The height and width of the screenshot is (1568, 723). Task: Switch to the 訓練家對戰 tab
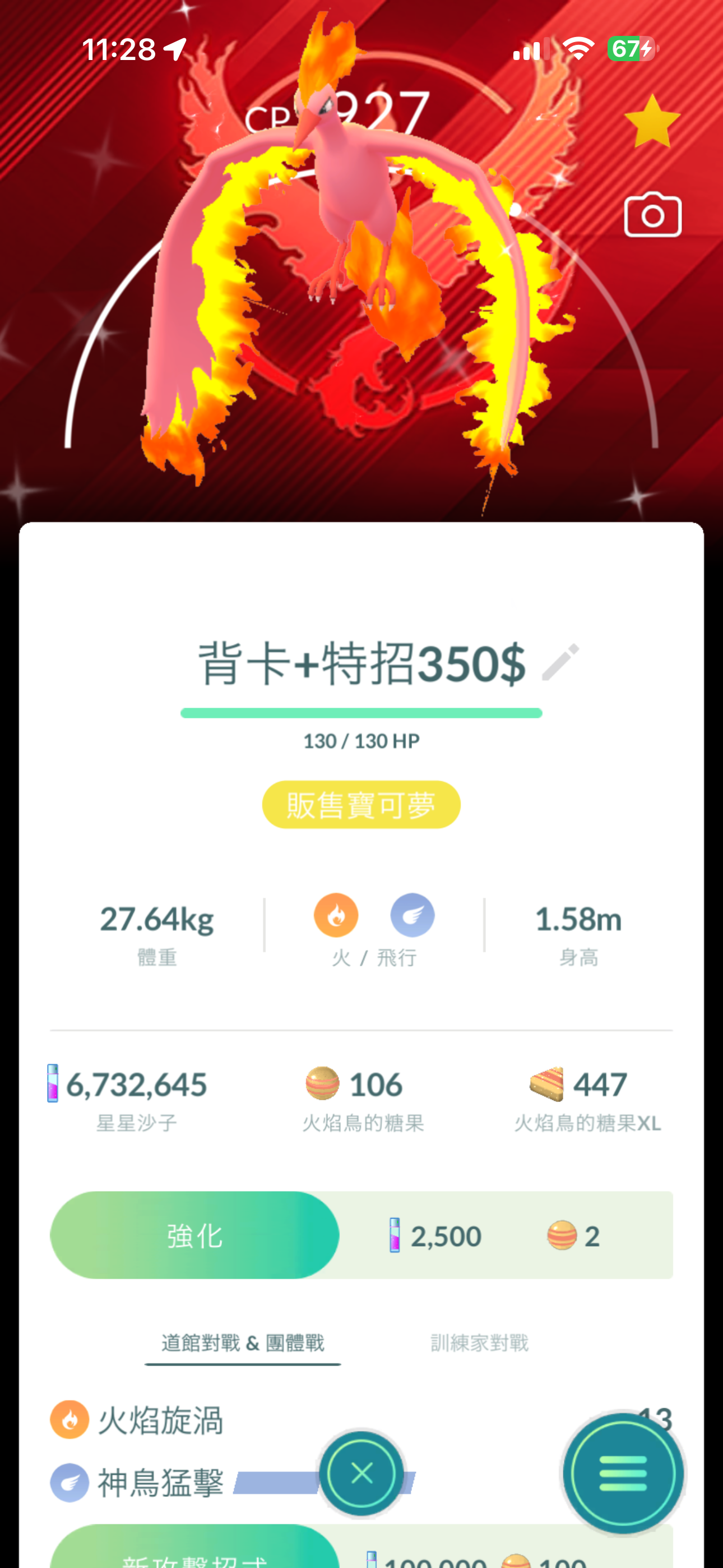[479, 1343]
